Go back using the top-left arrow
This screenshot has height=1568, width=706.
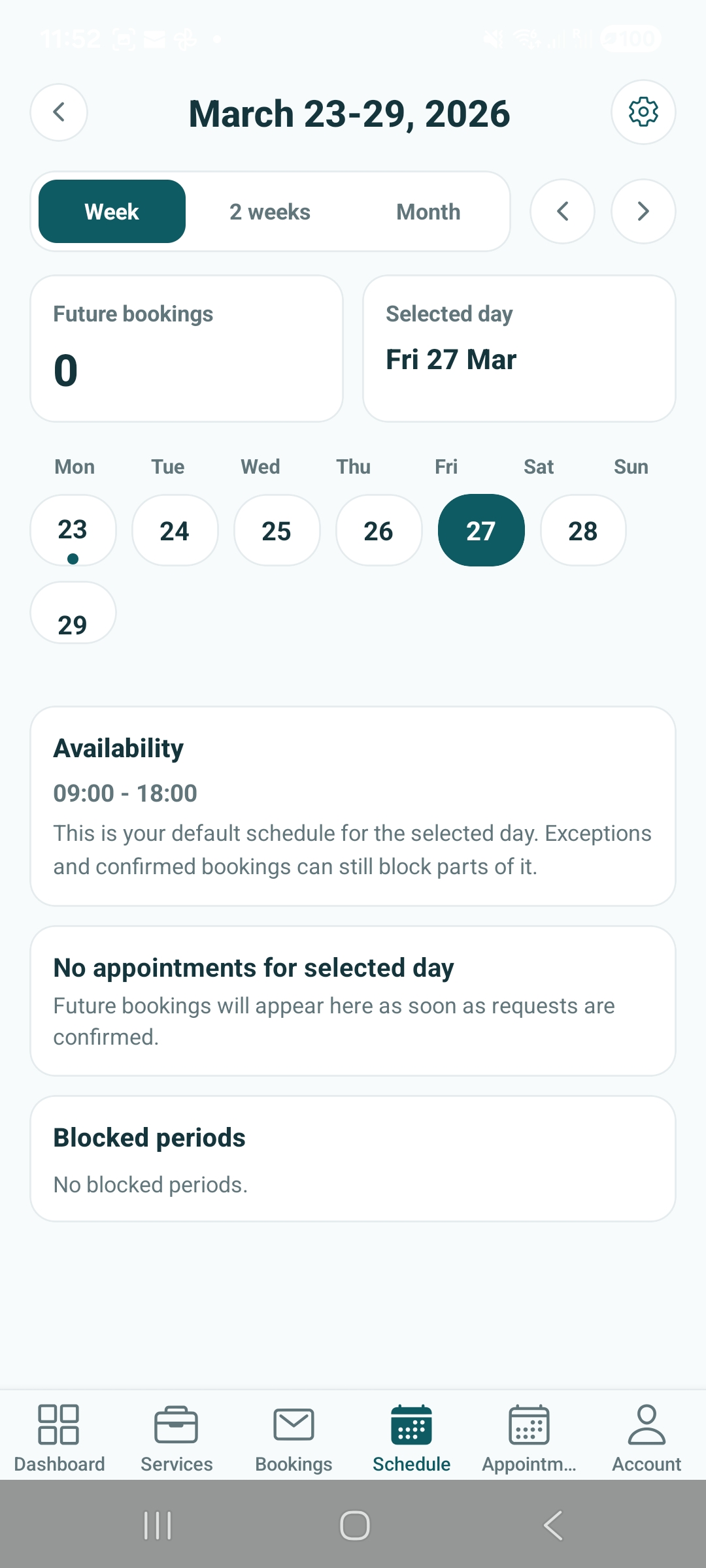pyautogui.click(x=58, y=112)
